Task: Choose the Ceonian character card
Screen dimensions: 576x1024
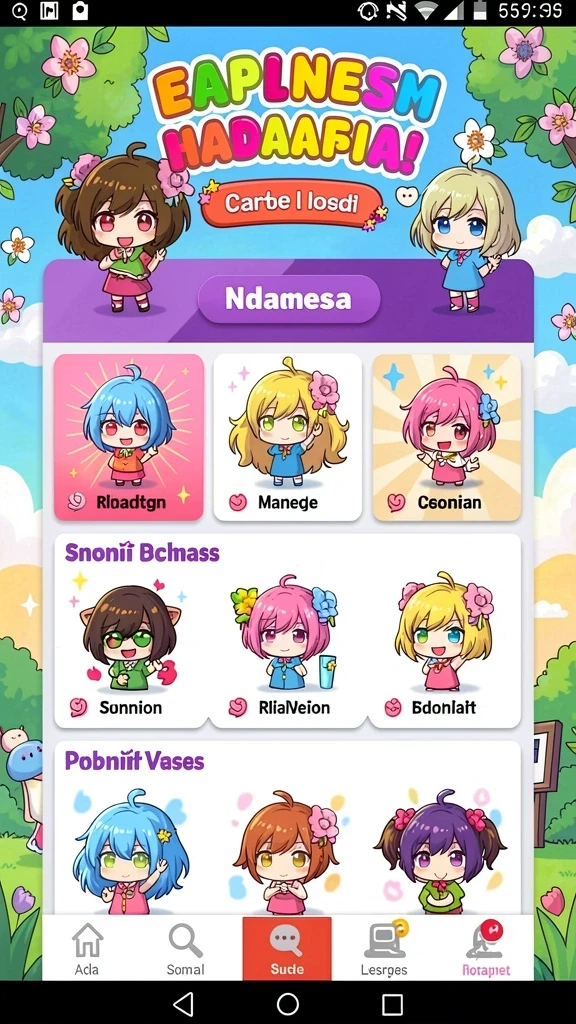Action: coord(447,437)
